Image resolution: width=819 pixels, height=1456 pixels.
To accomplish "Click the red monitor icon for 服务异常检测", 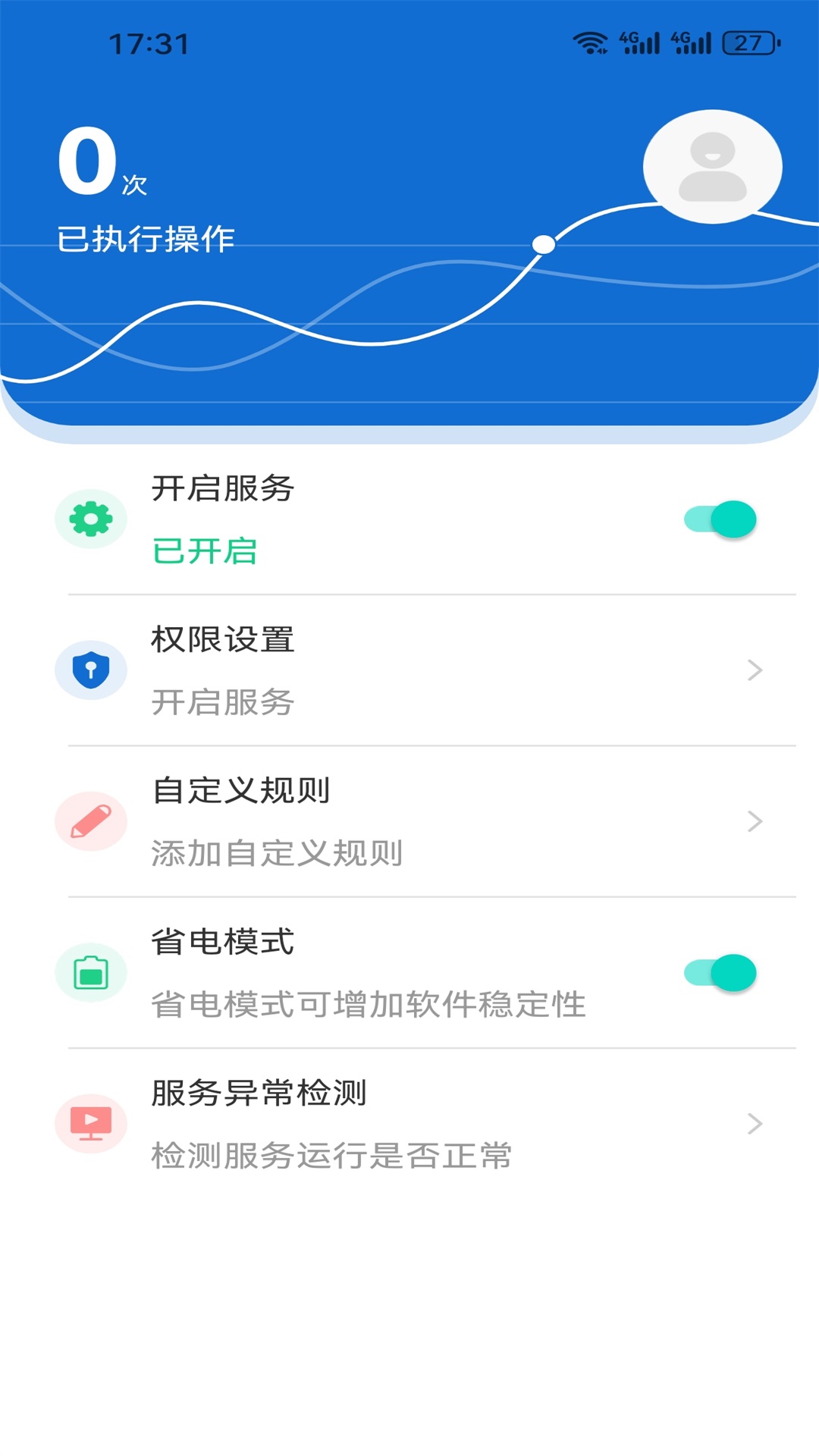I will [x=91, y=1125].
